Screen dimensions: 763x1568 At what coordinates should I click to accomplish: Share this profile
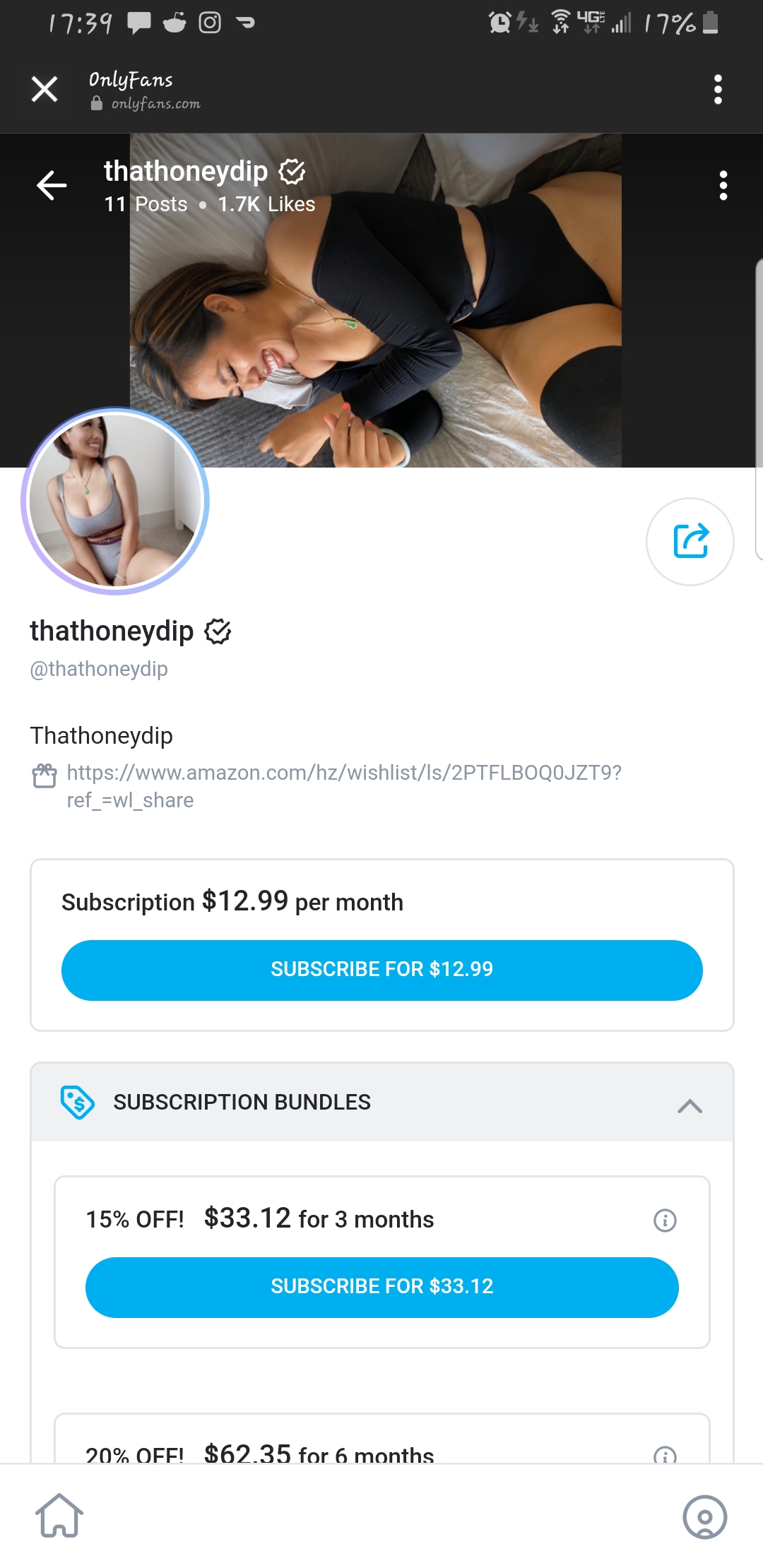click(690, 542)
